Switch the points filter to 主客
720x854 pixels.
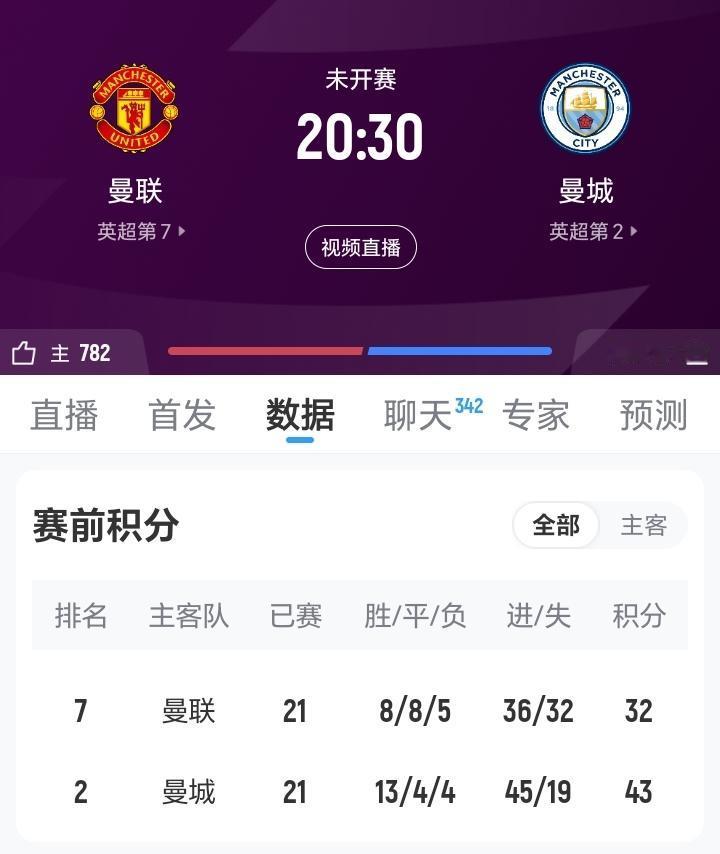[645, 525]
